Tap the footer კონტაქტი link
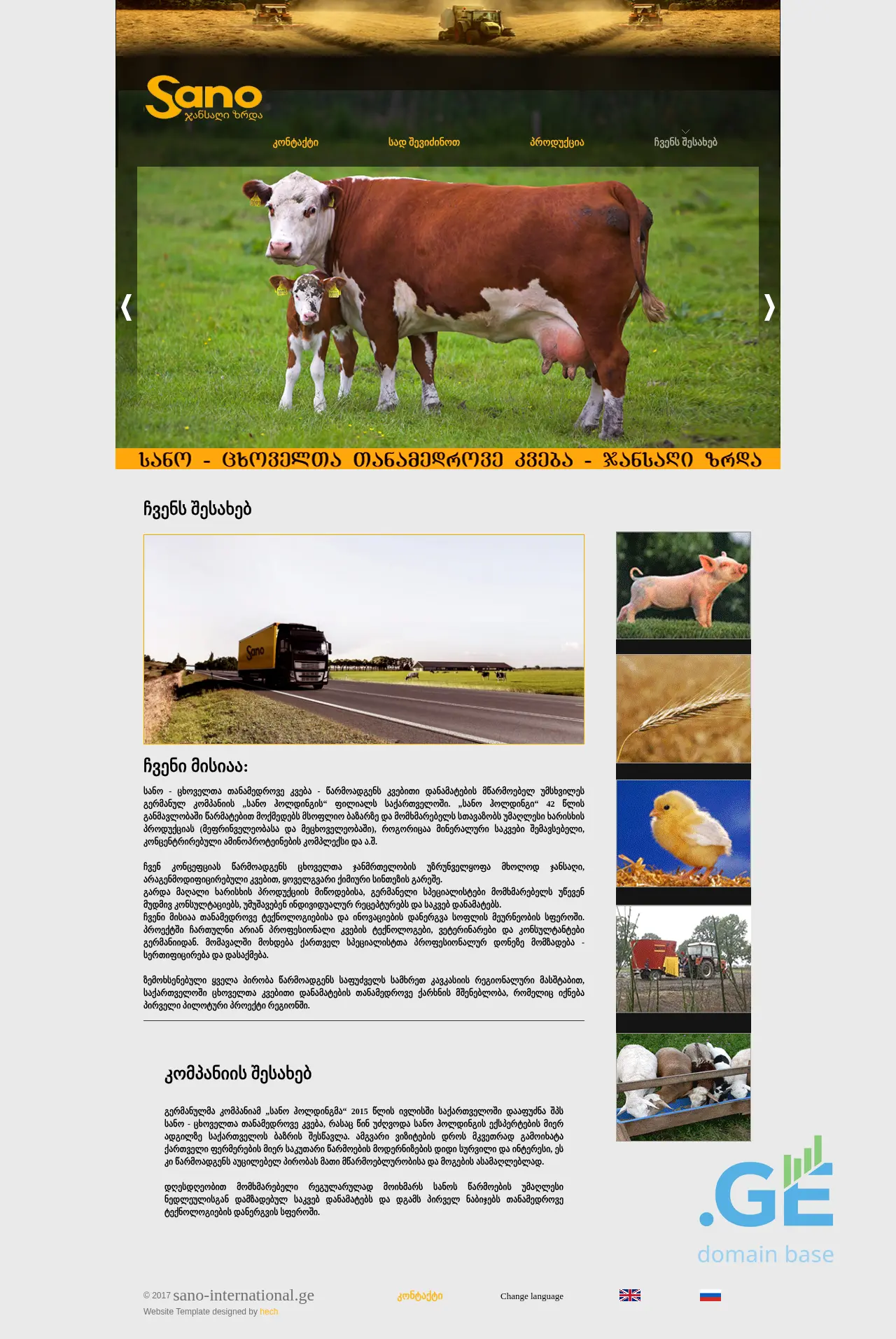 coord(420,1296)
